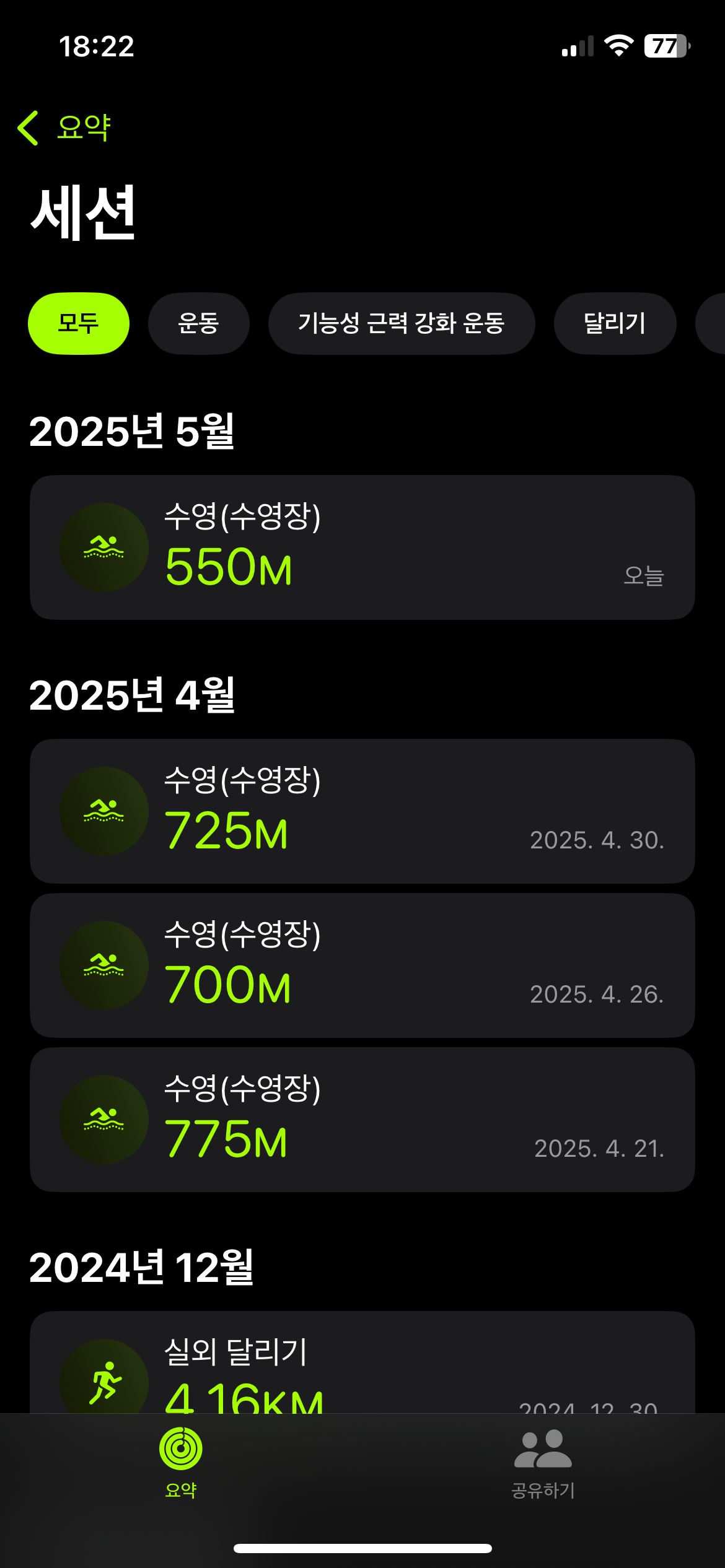725x1568 pixels.
Task: Open the 775M swim on 2025. 4. 21.
Action: [x=362, y=1120]
